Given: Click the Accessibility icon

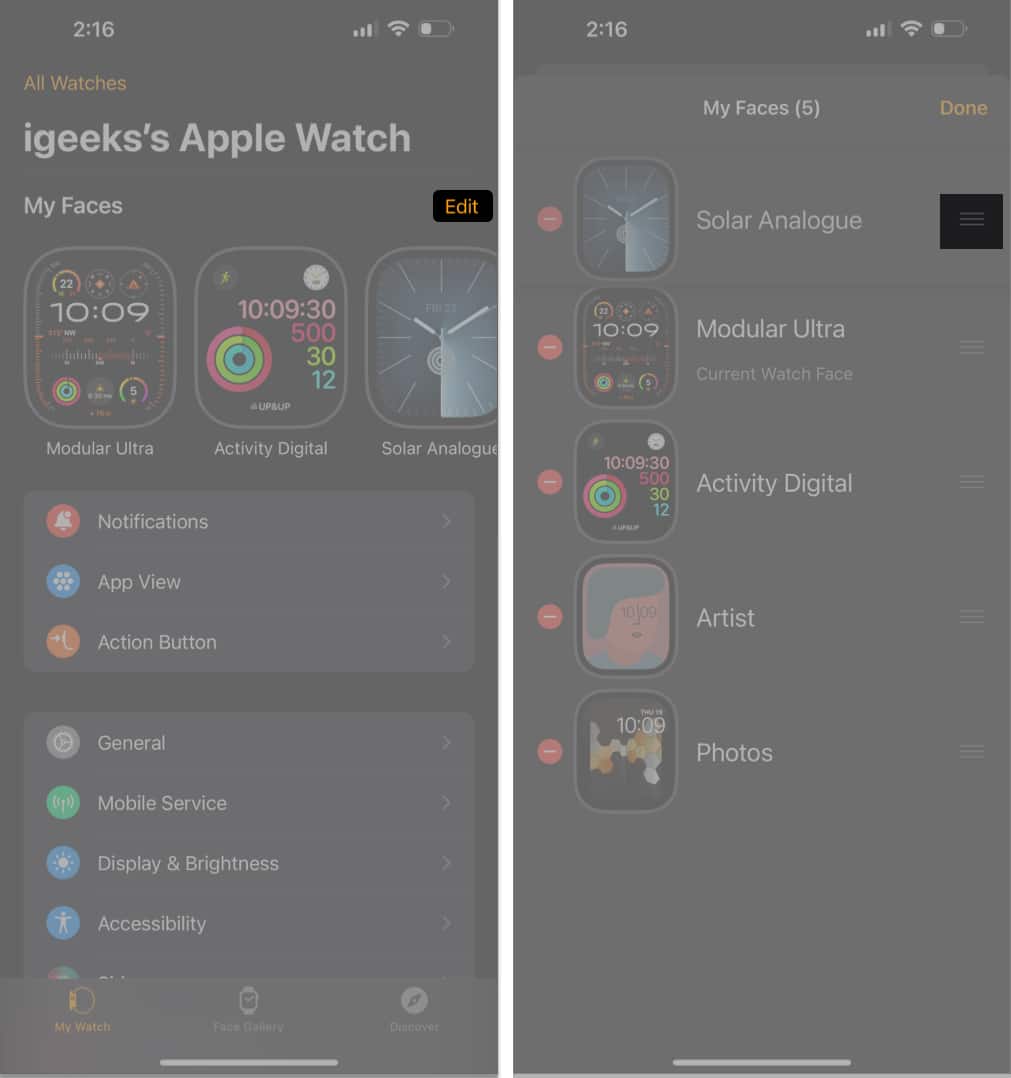Looking at the screenshot, I should [63, 923].
